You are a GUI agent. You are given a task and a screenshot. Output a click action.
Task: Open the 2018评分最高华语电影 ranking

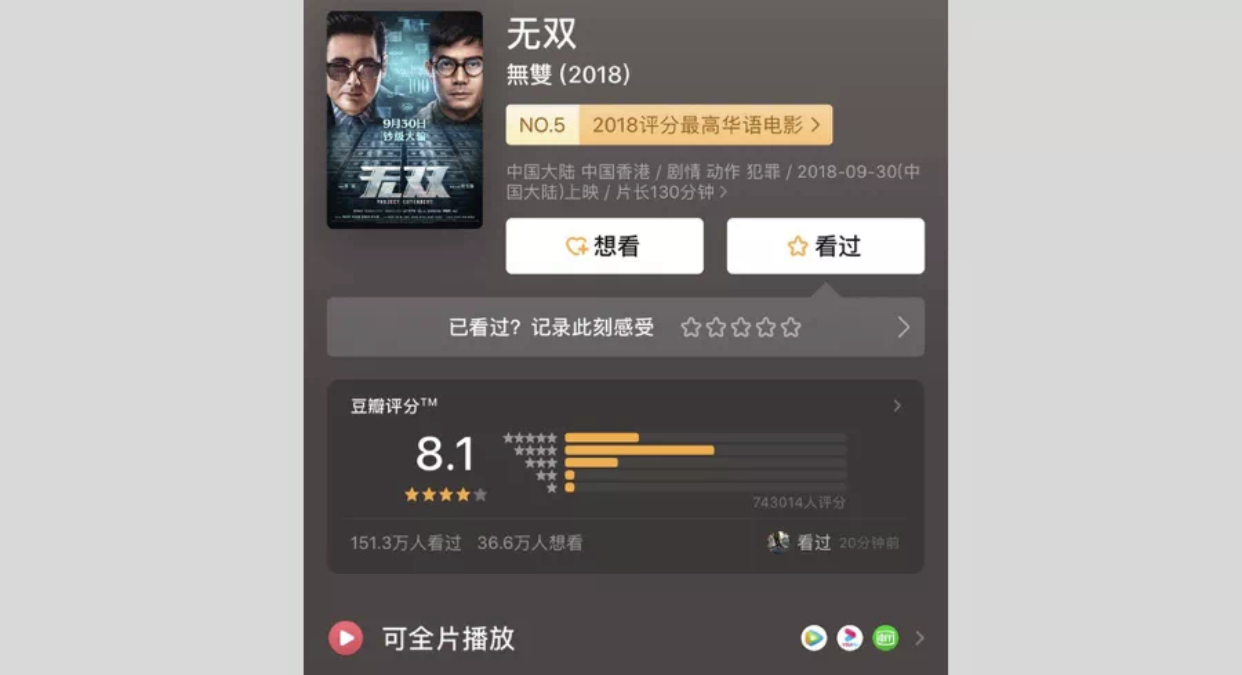tap(669, 125)
